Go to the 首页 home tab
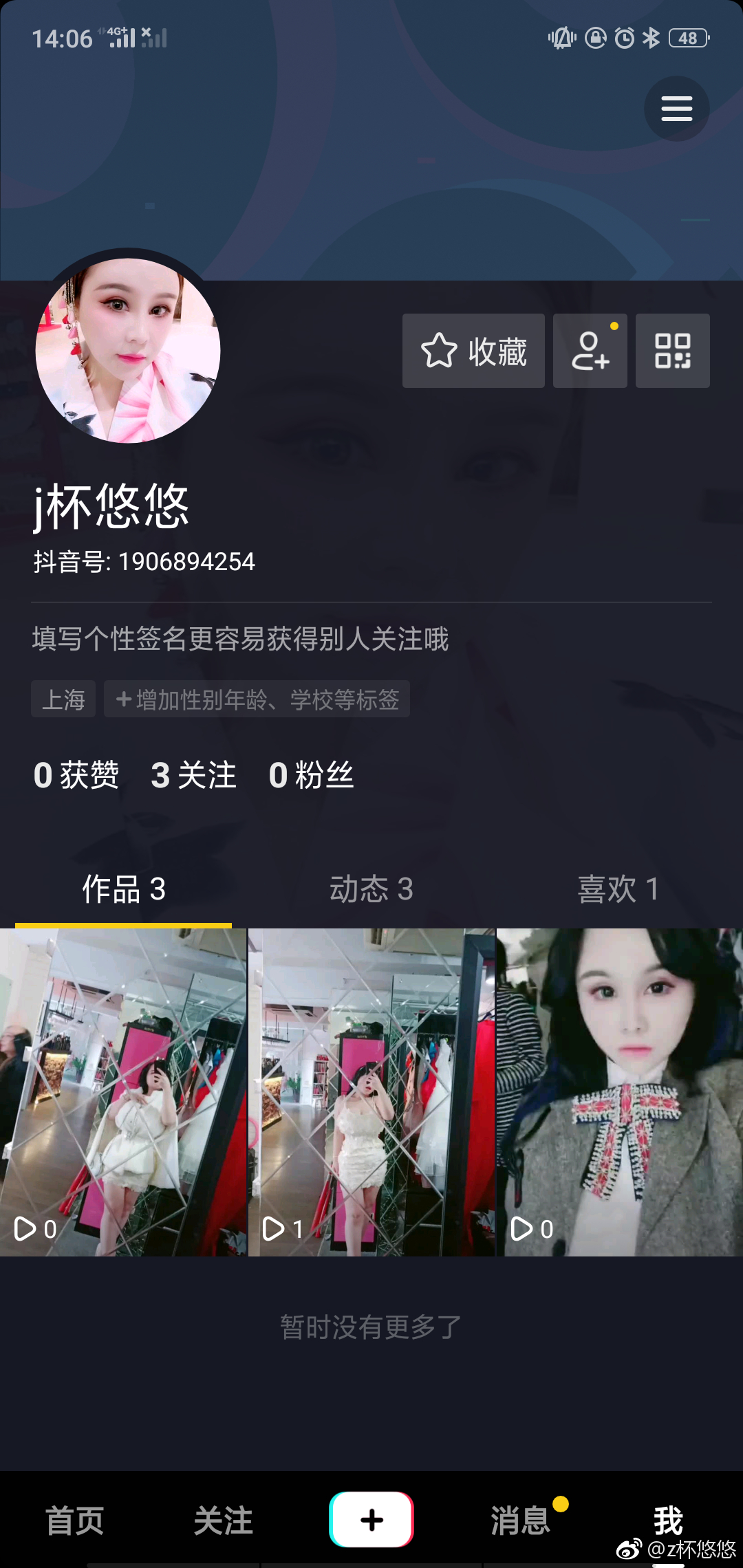743x1568 pixels. (x=74, y=1521)
